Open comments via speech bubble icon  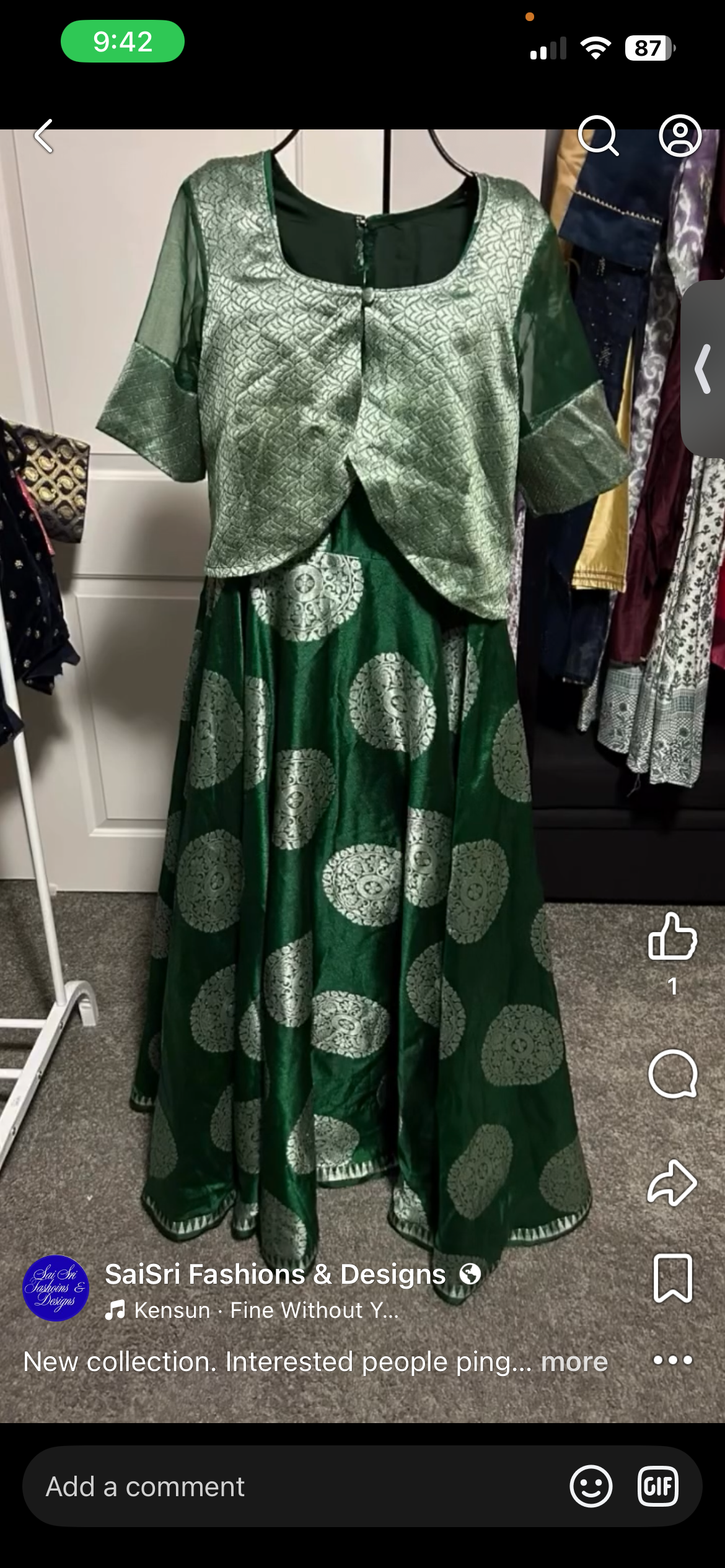click(672, 1074)
